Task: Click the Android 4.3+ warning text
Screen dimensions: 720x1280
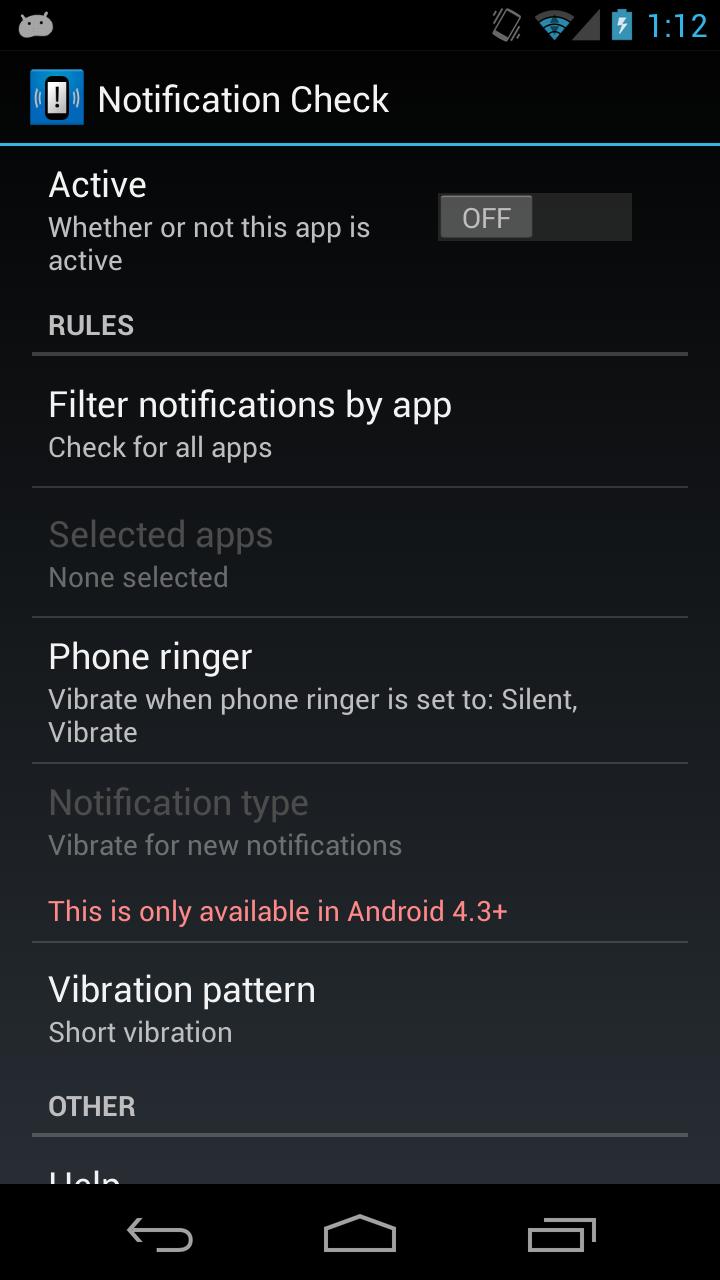Action: [278, 911]
